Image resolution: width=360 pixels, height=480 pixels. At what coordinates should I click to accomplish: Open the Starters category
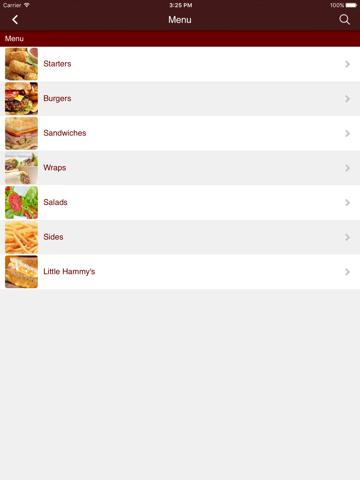180,64
